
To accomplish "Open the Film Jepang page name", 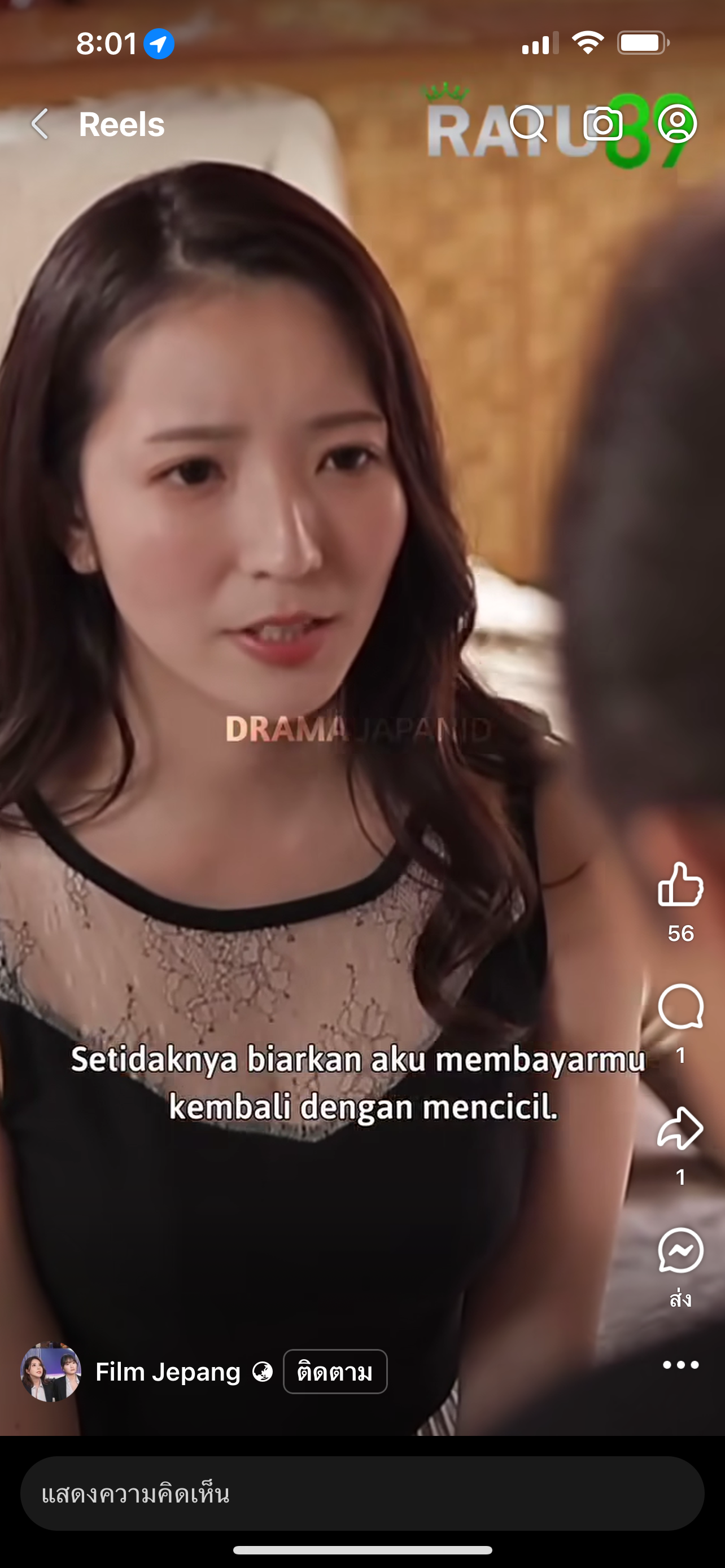I will pyautogui.click(x=168, y=1372).
